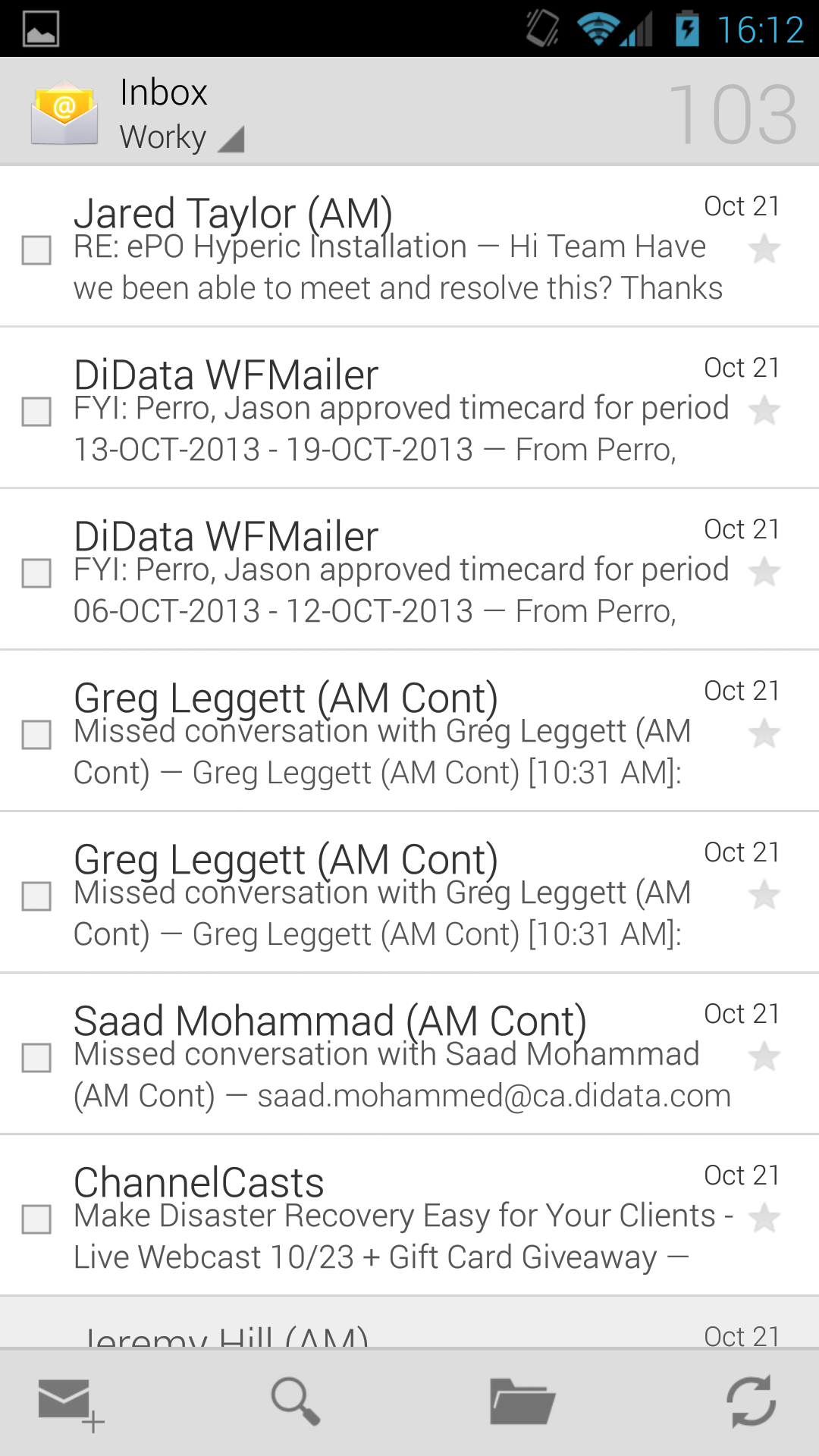Star the Saad Mohammad email

click(764, 1056)
